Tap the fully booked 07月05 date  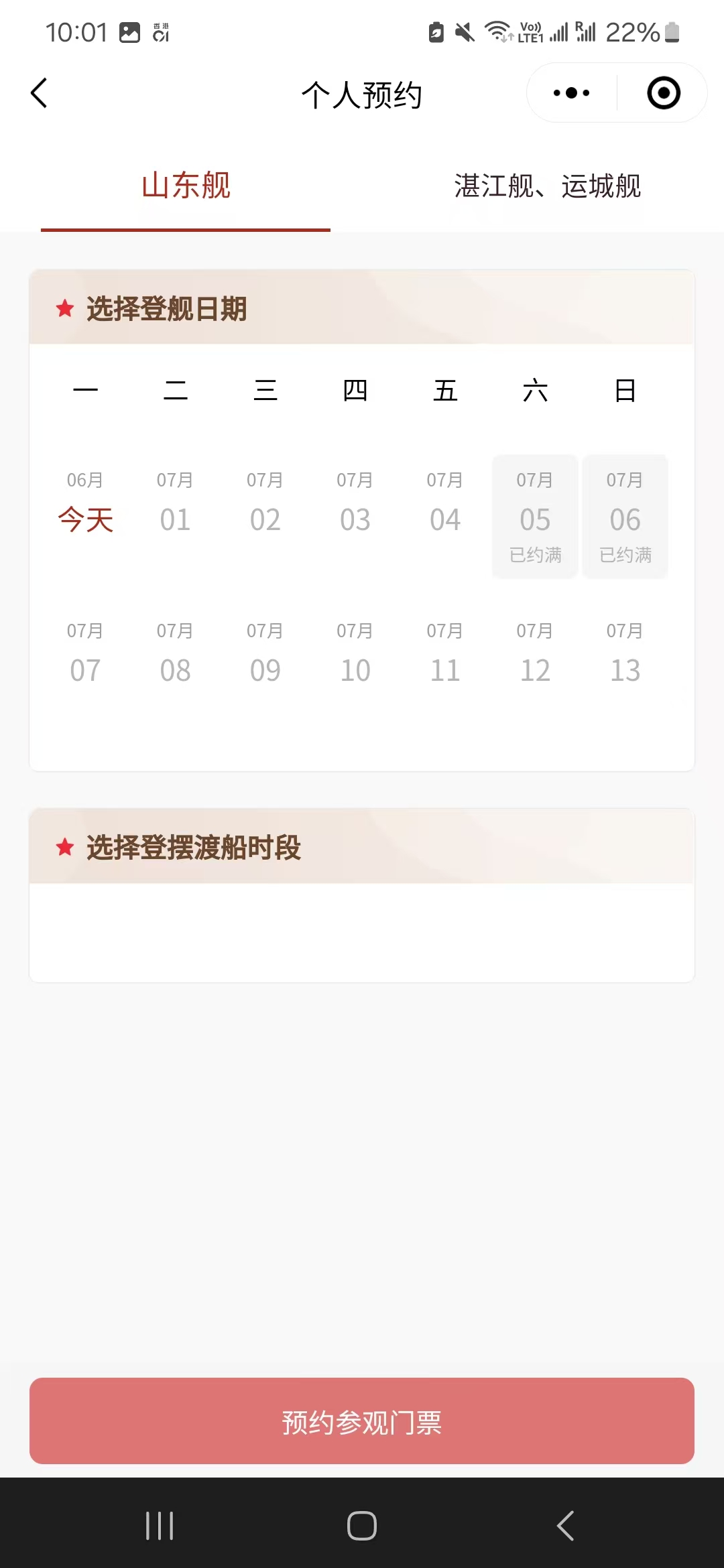[535, 516]
